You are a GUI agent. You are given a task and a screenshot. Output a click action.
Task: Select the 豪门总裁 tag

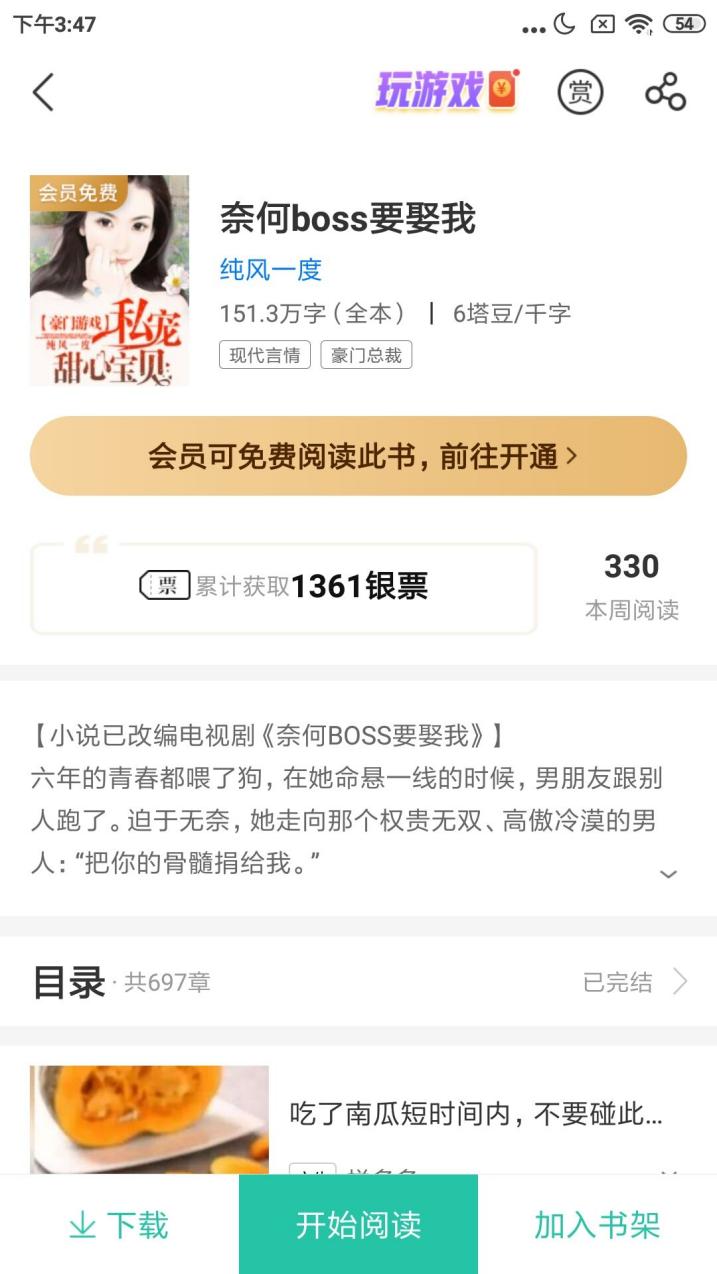pos(366,355)
